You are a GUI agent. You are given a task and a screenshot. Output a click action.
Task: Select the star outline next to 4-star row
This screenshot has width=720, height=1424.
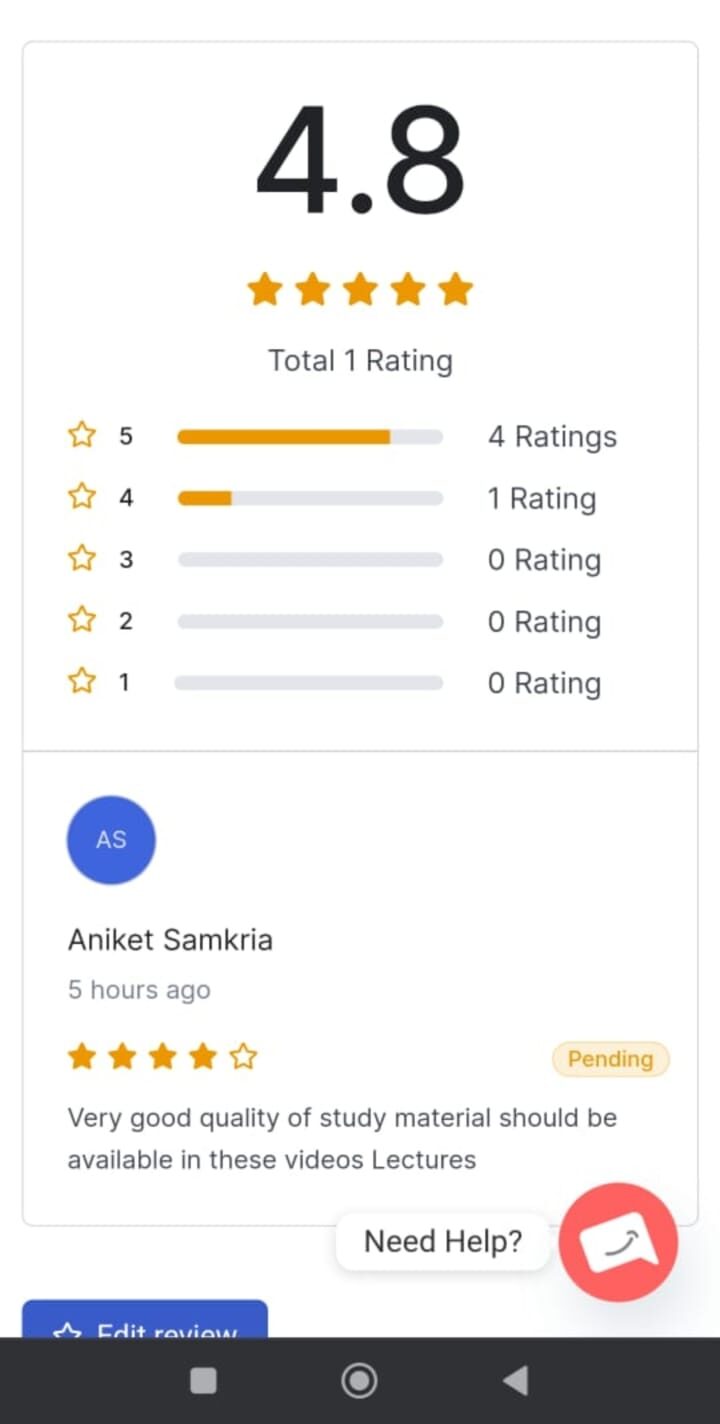(x=82, y=497)
